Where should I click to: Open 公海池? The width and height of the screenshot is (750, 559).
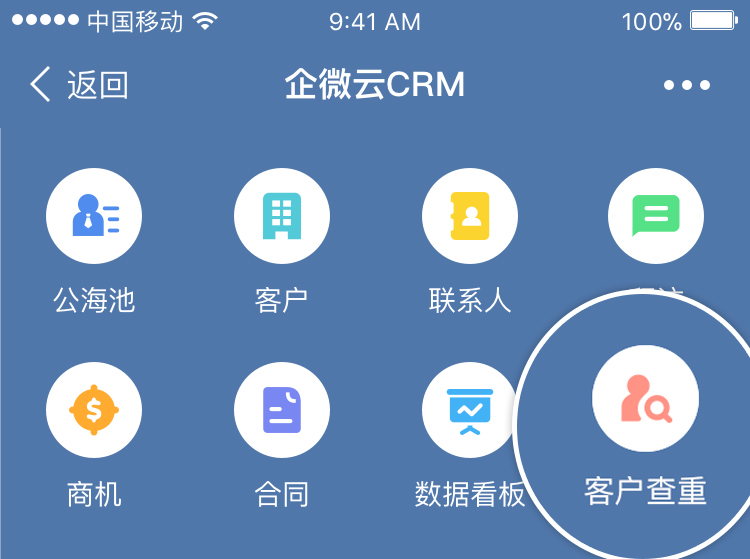pyautogui.click(x=94, y=216)
